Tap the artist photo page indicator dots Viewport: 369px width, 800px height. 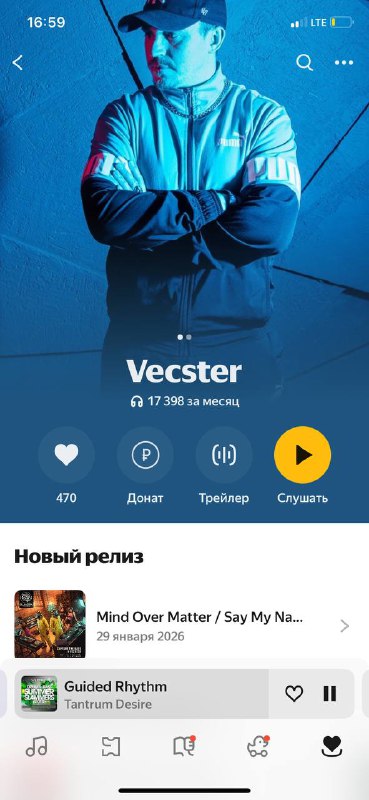(x=184, y=337)
